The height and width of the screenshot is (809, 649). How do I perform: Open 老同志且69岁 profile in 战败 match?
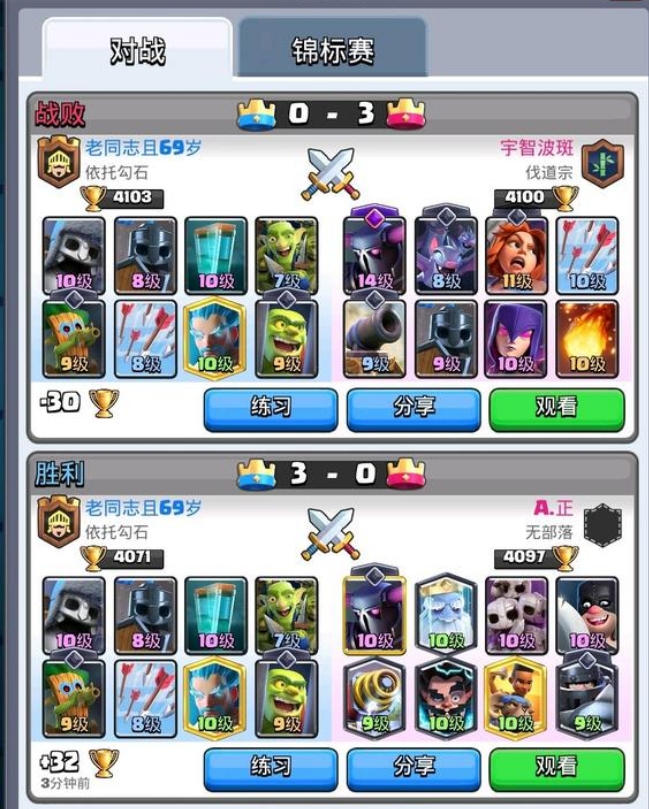click(x=143, y=148)
